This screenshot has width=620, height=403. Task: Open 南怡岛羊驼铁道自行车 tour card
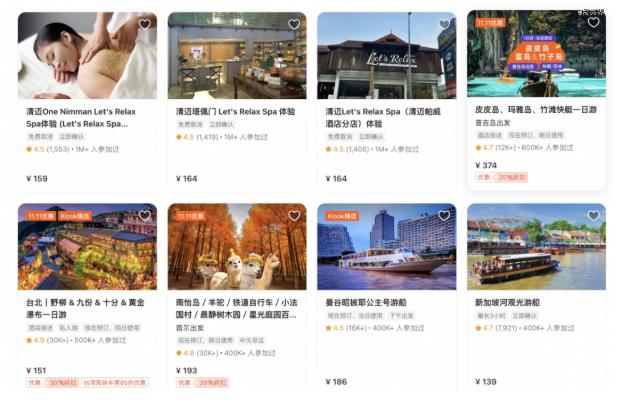(236, 308)
